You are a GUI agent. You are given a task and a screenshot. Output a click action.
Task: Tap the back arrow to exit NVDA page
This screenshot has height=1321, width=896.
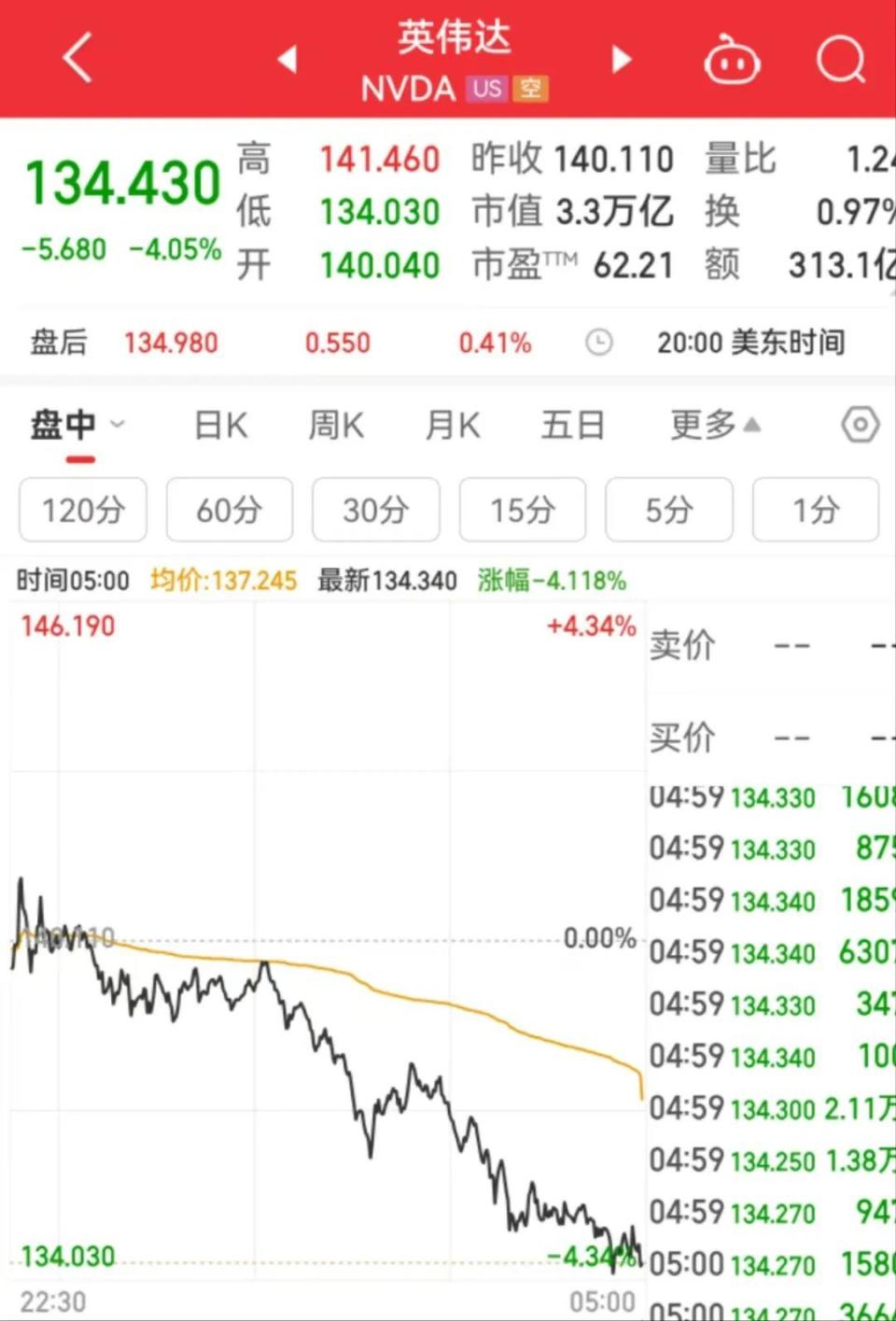pyautogui.click(x=77, y=58)
